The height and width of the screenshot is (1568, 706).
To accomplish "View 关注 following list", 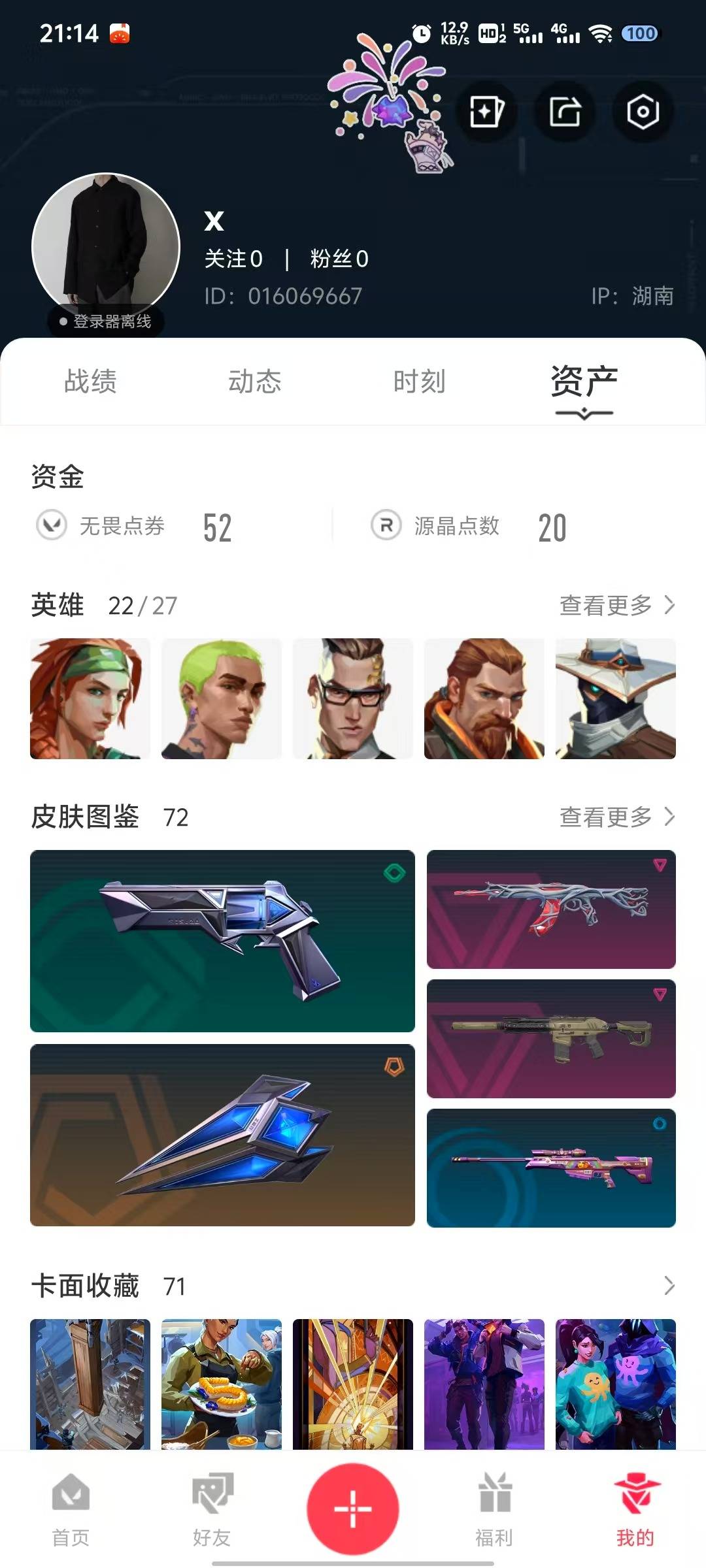I will pos(233,259).
